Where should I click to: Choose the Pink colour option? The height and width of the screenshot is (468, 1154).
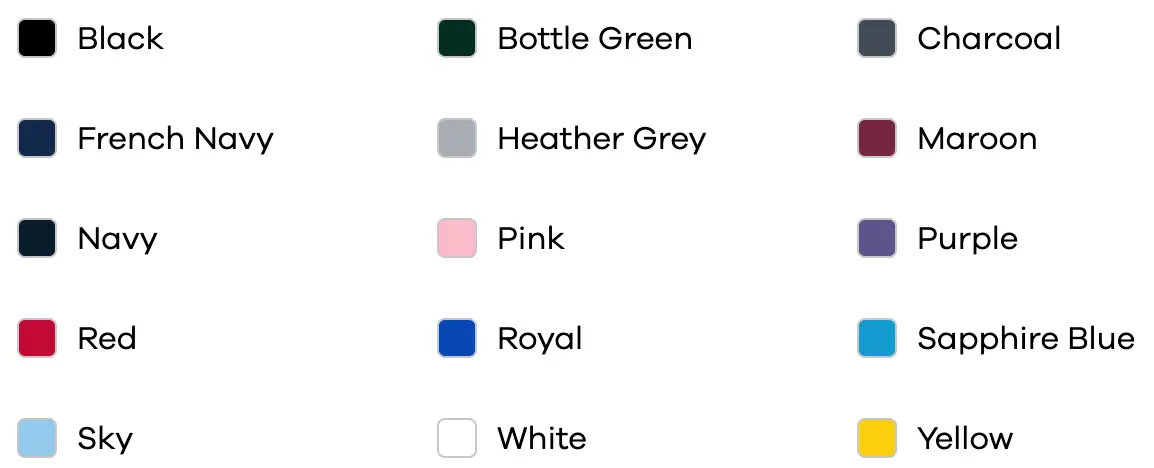457,238
